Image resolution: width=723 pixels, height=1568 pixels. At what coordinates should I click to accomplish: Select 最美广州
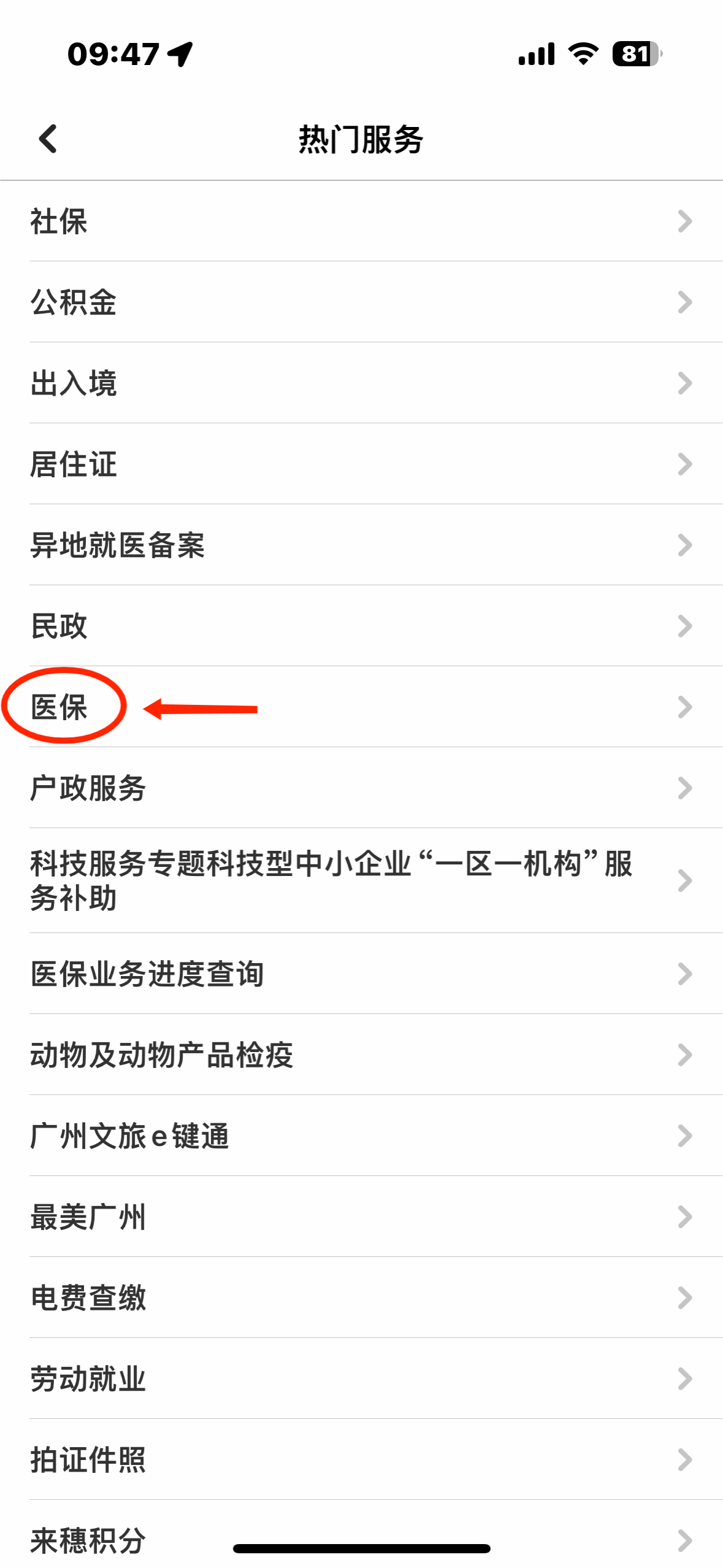[x=361, y=1217]
